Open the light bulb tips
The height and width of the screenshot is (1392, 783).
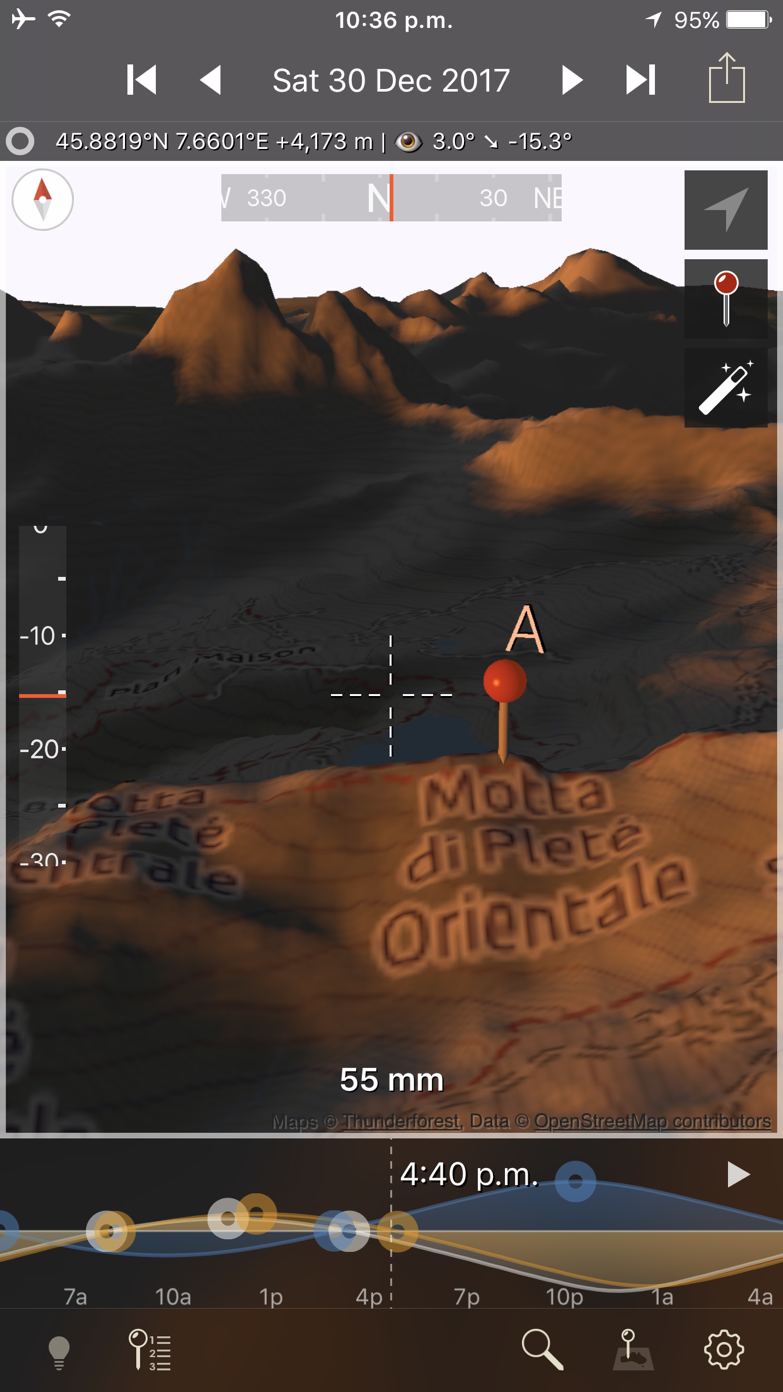click(x=60, y=1352)
